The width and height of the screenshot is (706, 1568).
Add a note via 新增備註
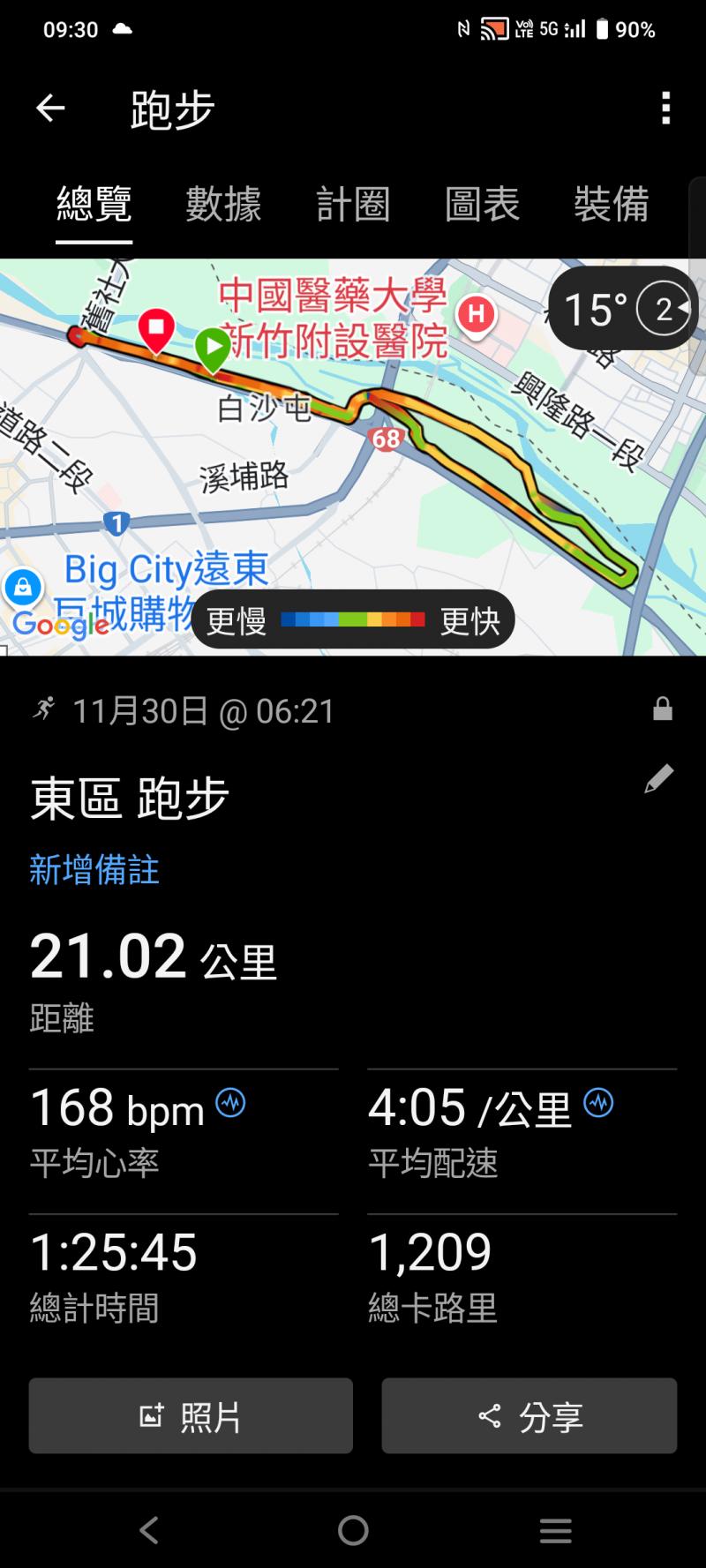(x=94, y=870)
